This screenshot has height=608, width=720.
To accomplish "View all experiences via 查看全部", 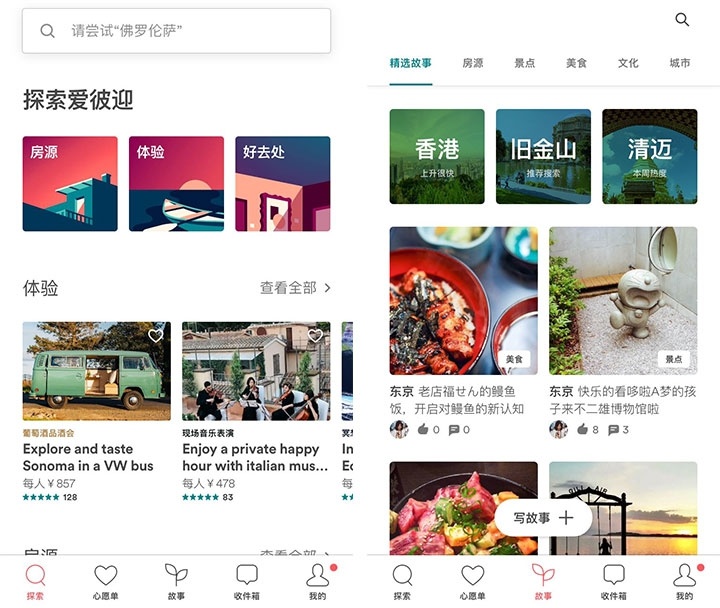I will click(295, 288).
